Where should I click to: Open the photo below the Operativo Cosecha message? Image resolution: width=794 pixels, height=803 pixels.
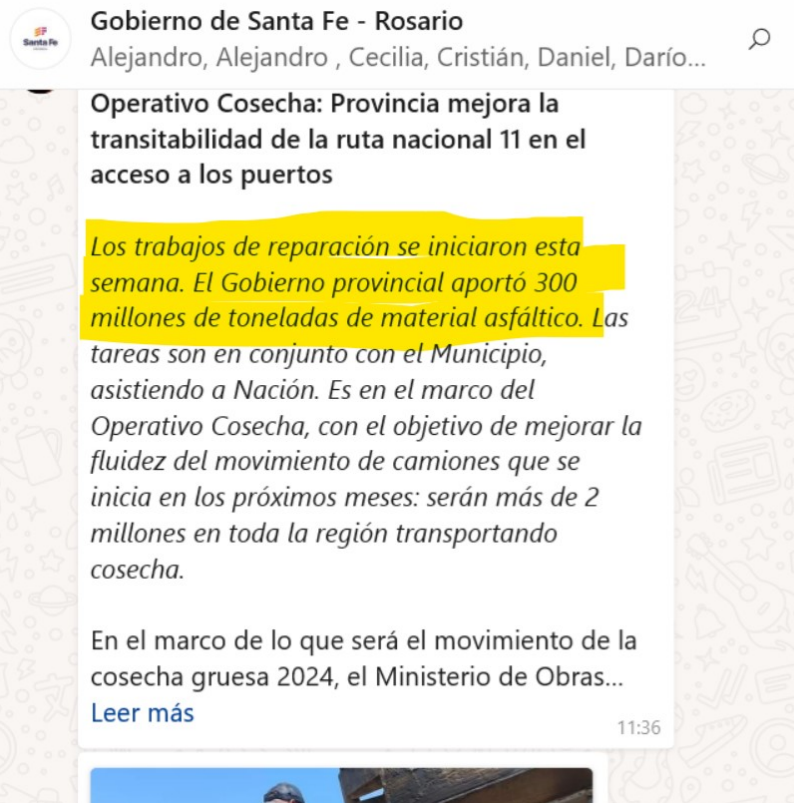tap(340, 785)
